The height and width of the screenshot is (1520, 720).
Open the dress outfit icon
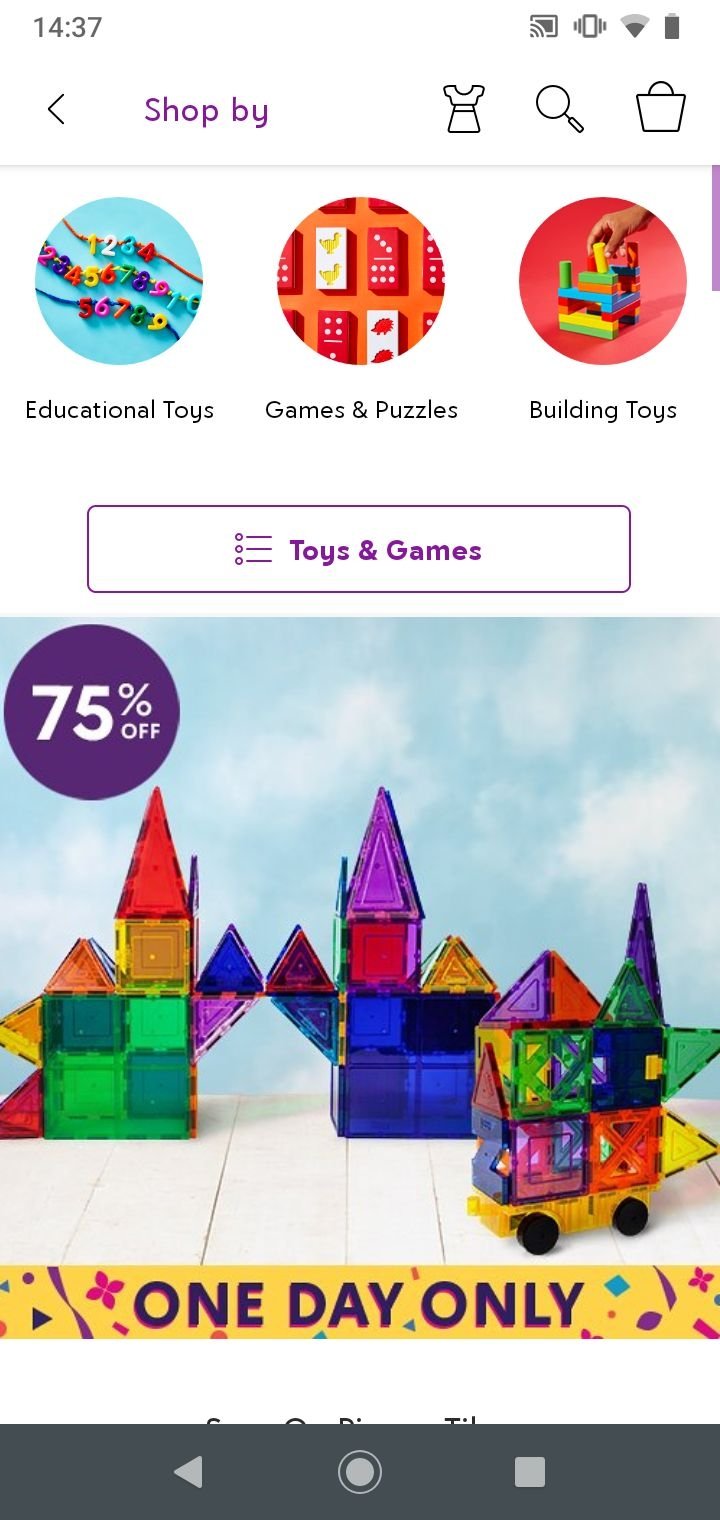pos(464,109)
